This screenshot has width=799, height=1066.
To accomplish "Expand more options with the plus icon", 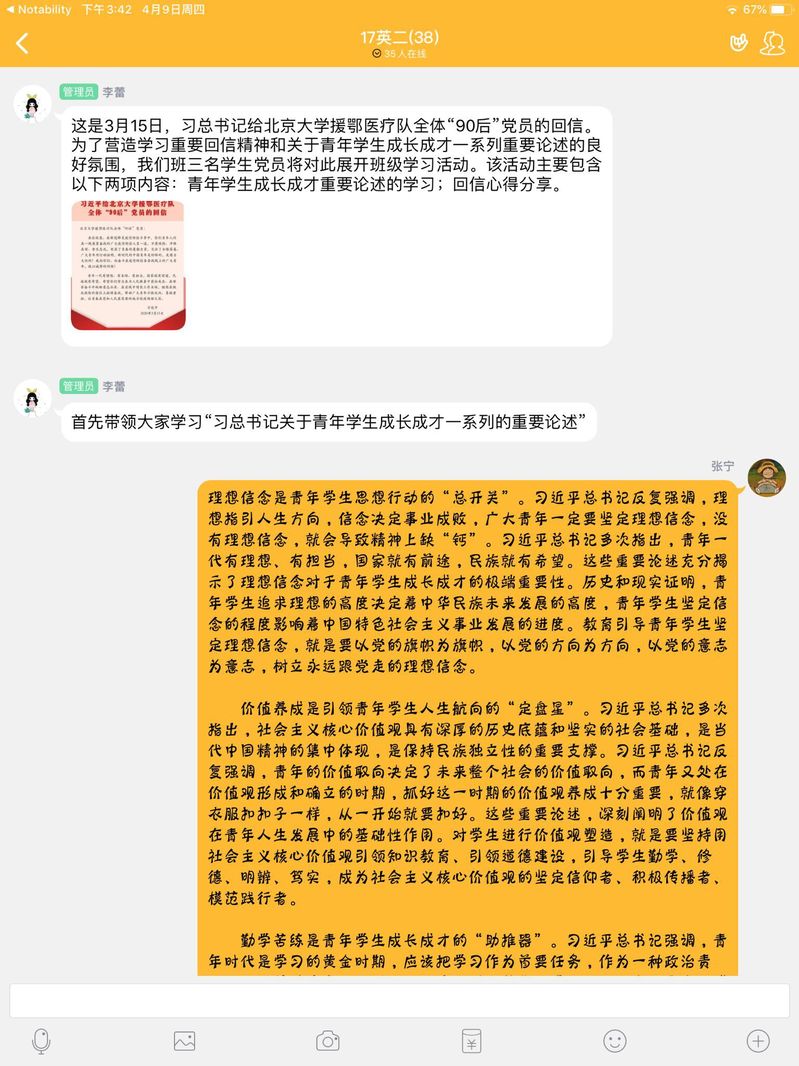I will [758, 1041].
